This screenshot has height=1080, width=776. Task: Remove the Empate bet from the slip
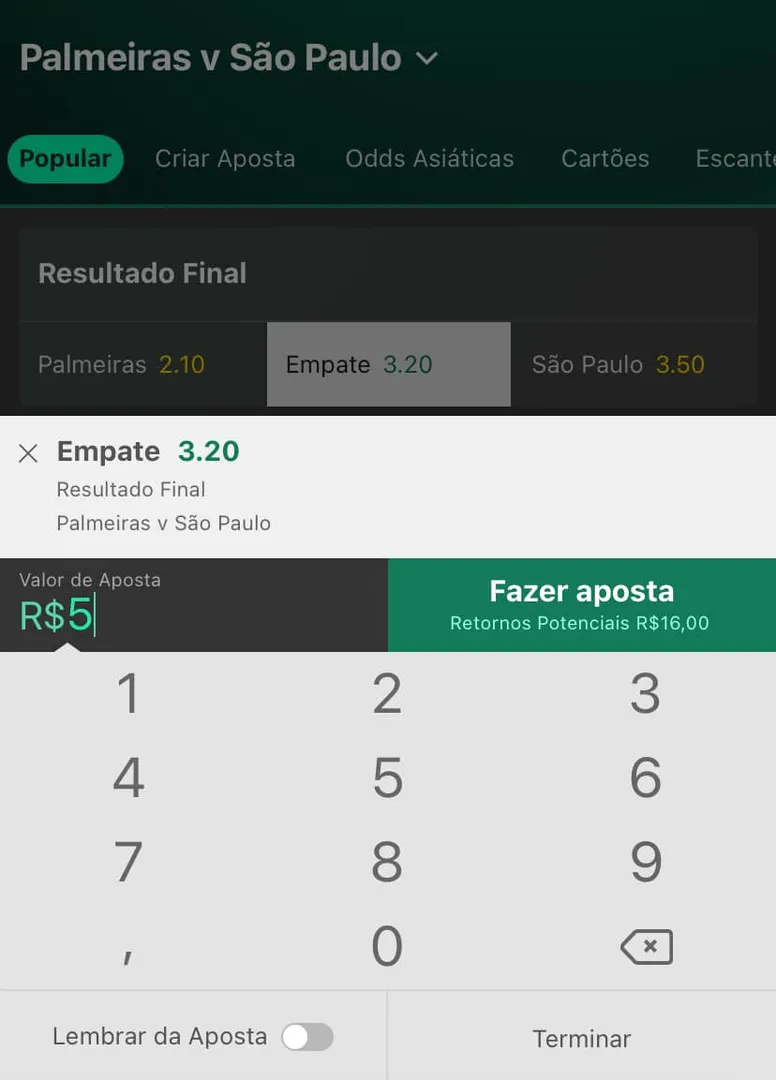[28, 453]
